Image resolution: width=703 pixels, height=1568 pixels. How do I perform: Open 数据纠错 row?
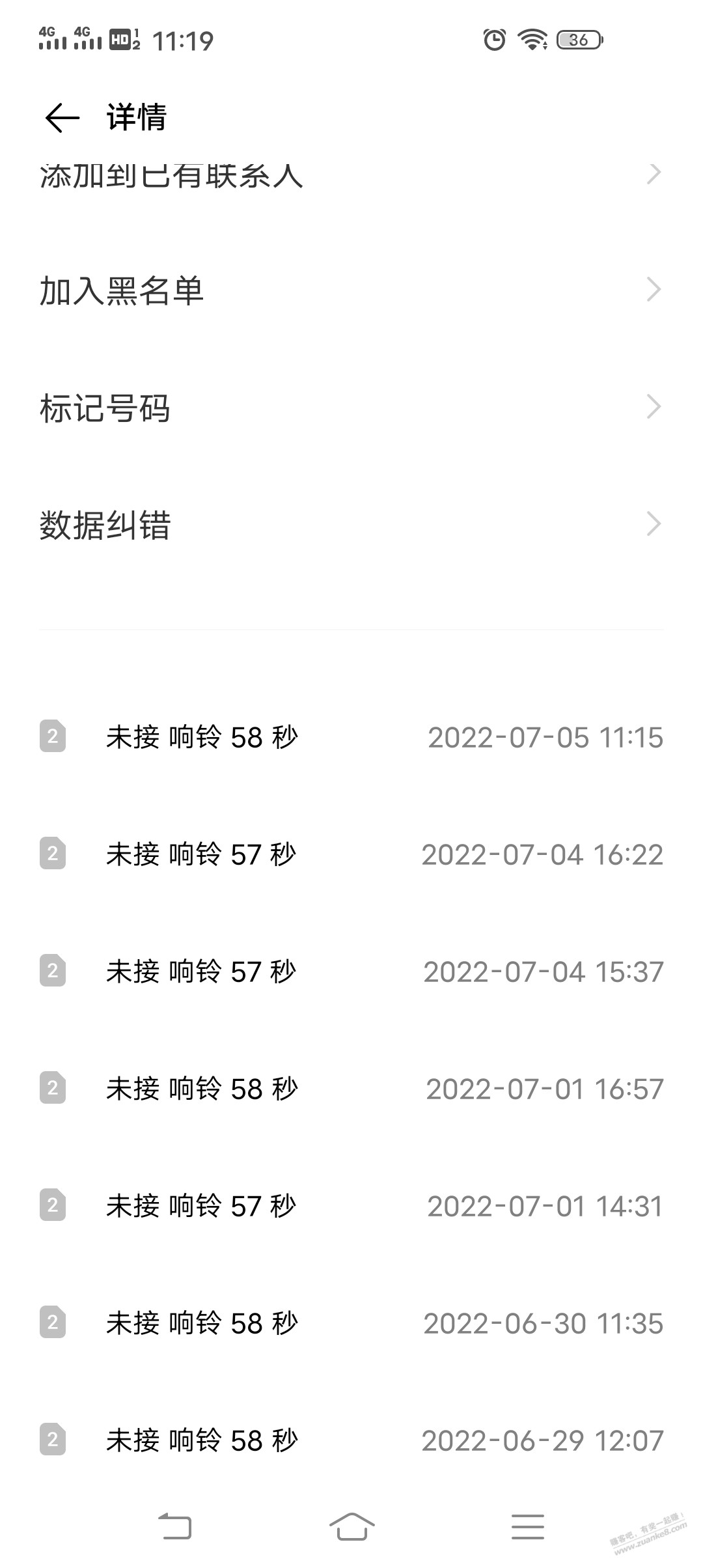351,525
